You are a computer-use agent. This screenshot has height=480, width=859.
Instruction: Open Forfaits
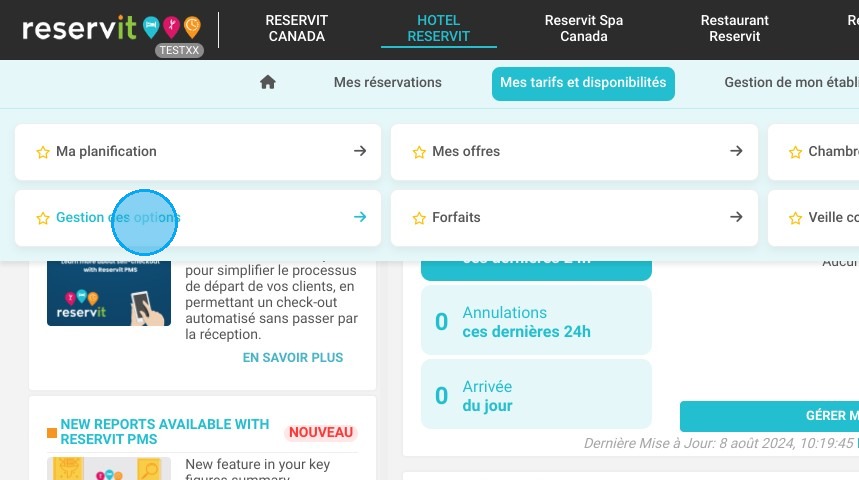pos(574,217)
